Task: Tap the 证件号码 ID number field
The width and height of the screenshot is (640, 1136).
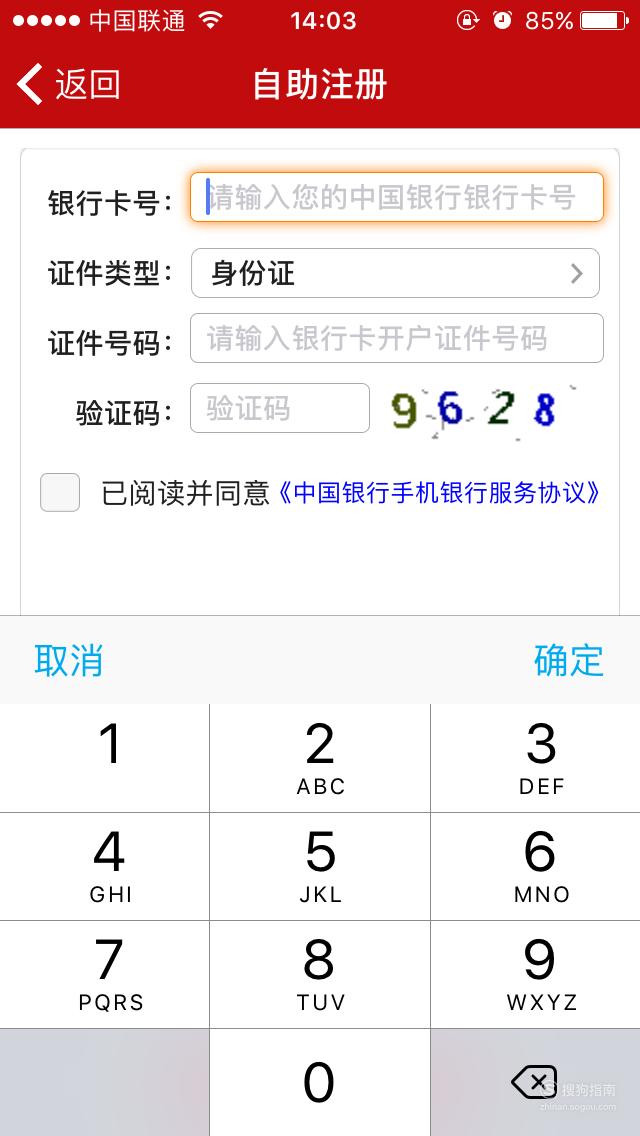Action: point(396,338)
